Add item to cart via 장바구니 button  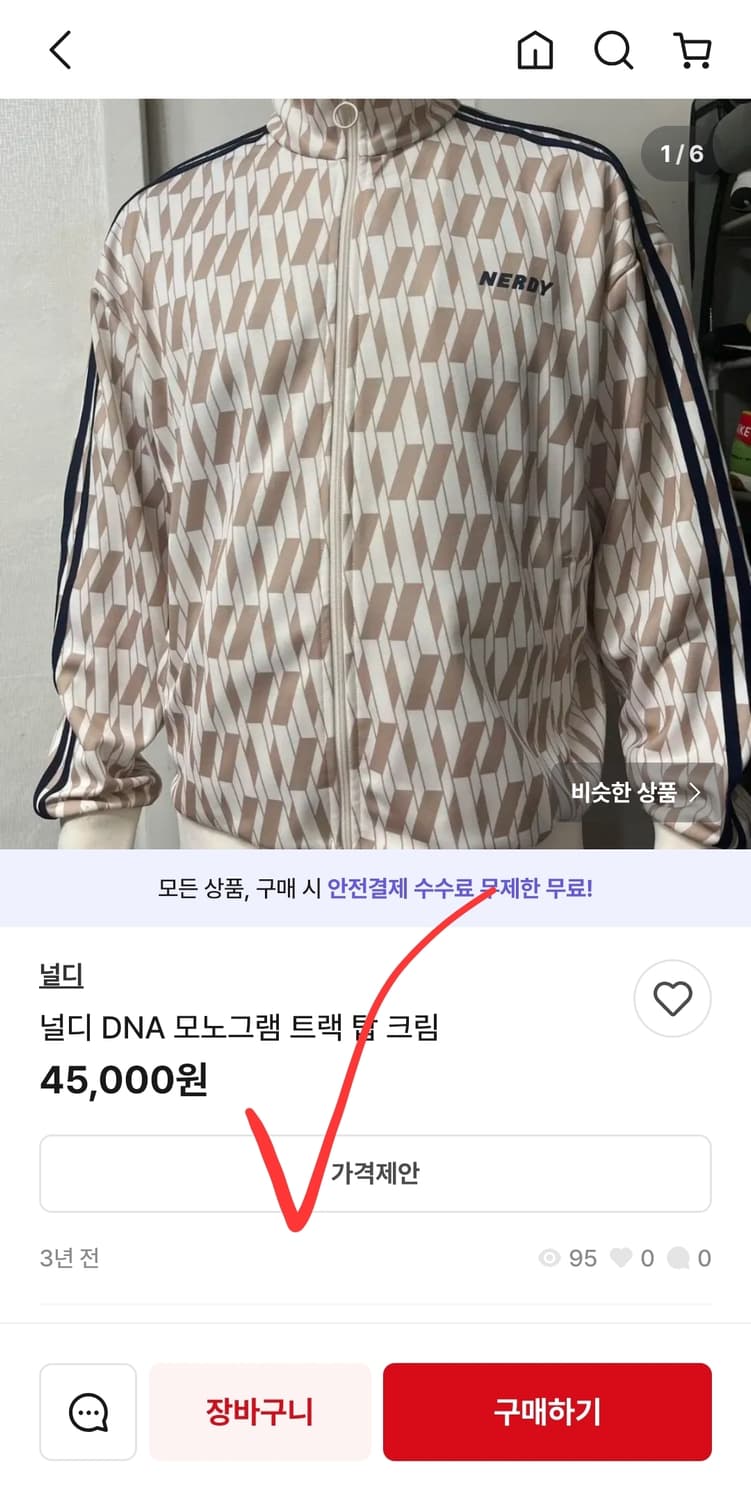click(259, 1412)
